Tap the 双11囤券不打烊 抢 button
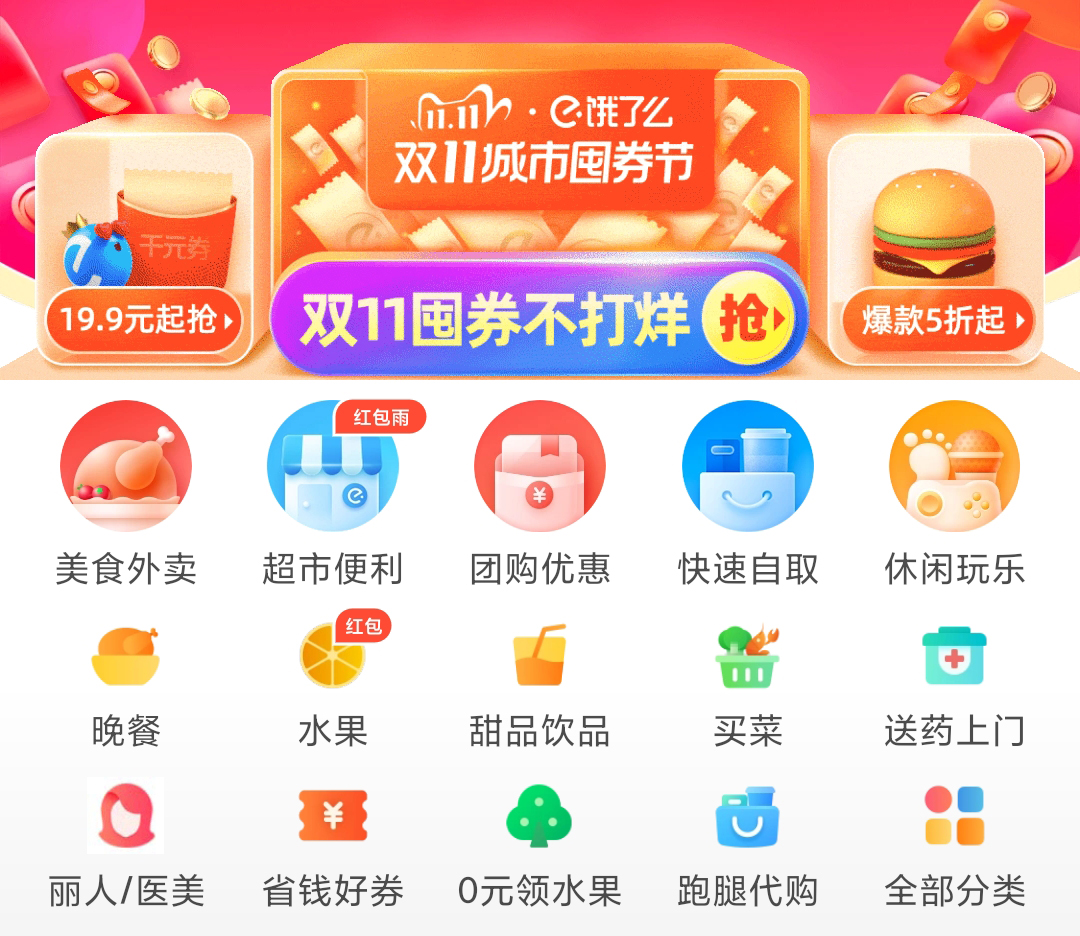 click(x=538, y=318)
